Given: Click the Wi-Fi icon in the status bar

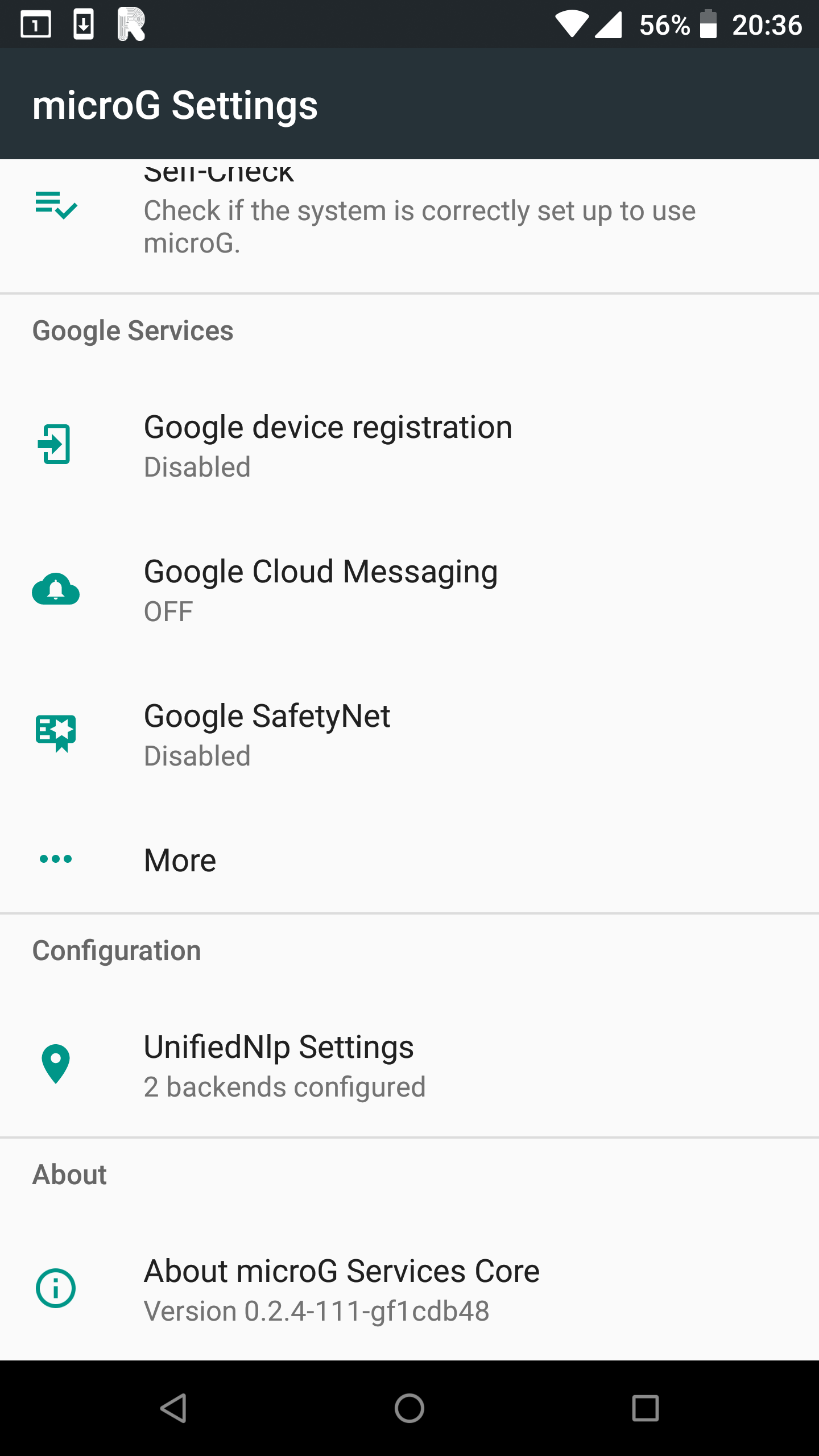Looking at the screenshot, I should coord(572,24).
